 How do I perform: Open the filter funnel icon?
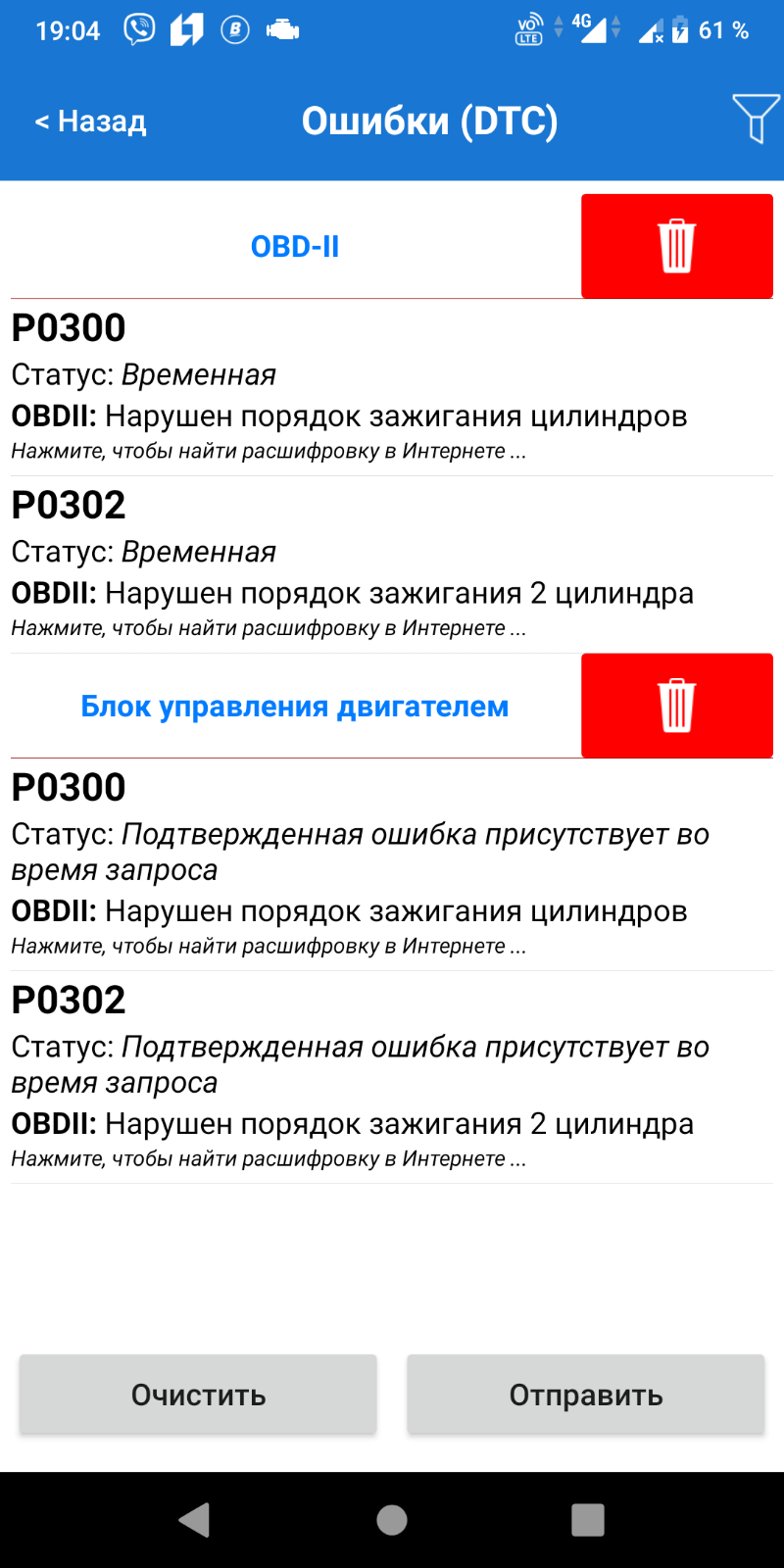pos(756,119)
